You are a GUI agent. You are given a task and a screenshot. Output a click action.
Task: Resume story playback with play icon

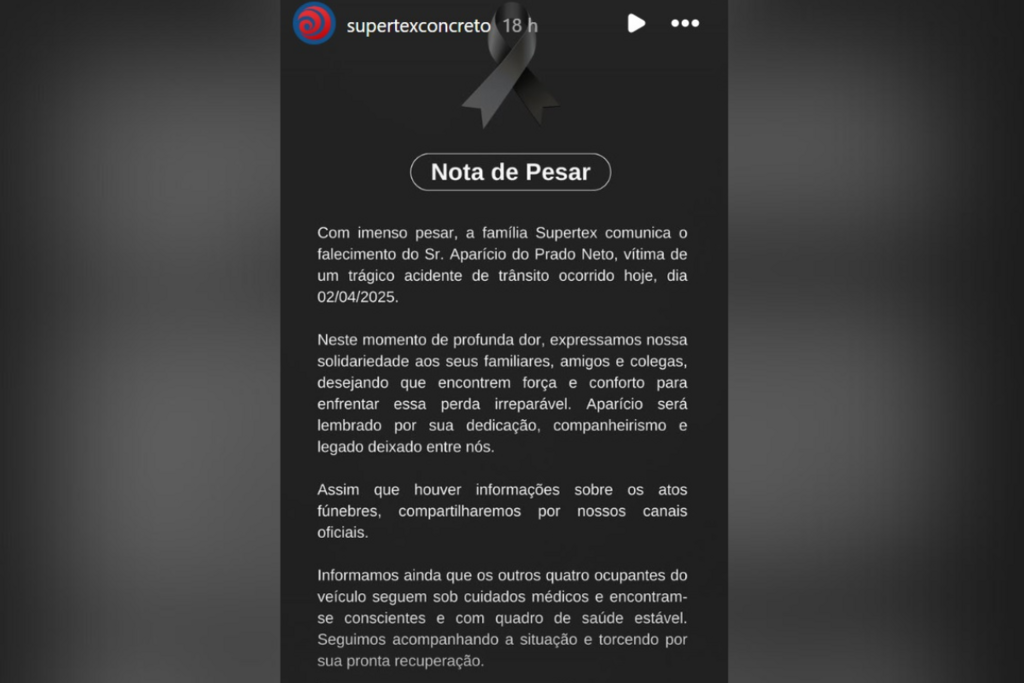[x=636, y=23]
